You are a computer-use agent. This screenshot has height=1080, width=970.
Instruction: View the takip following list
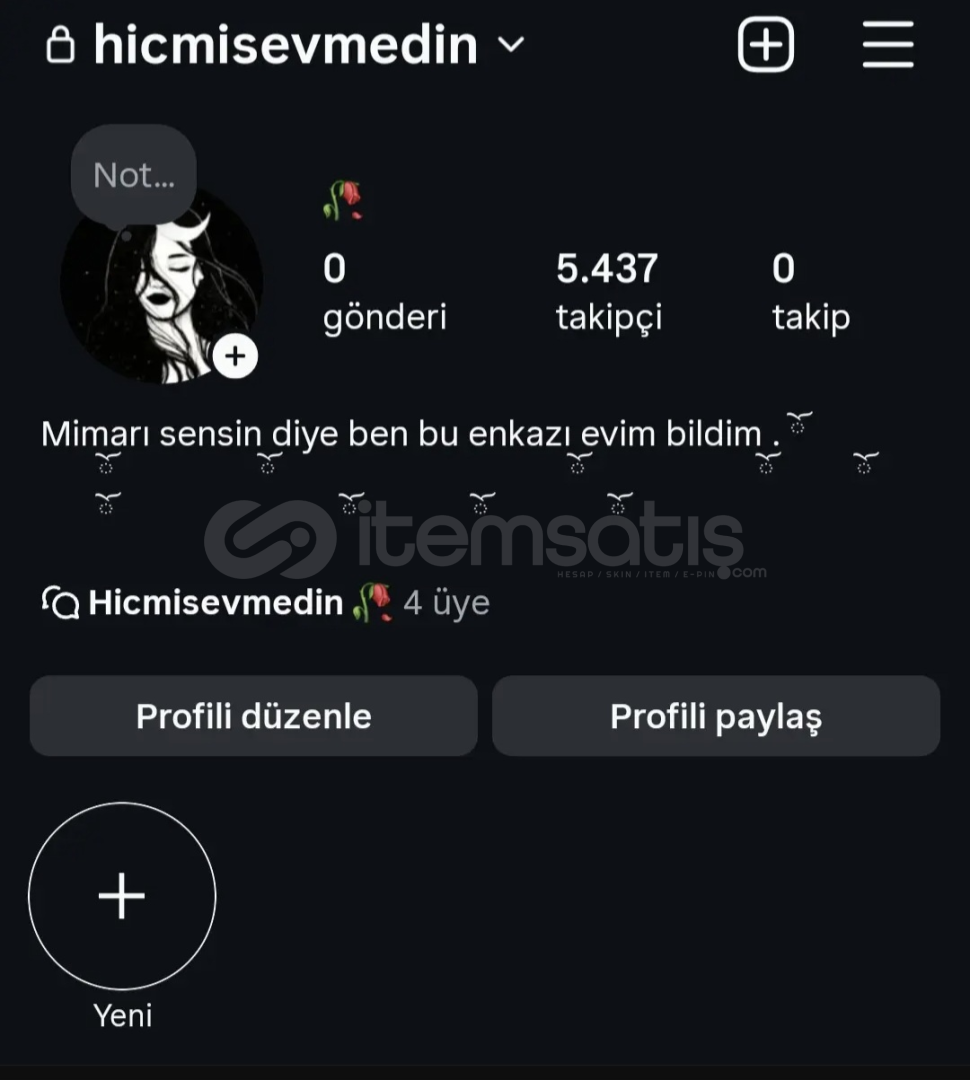810,291
